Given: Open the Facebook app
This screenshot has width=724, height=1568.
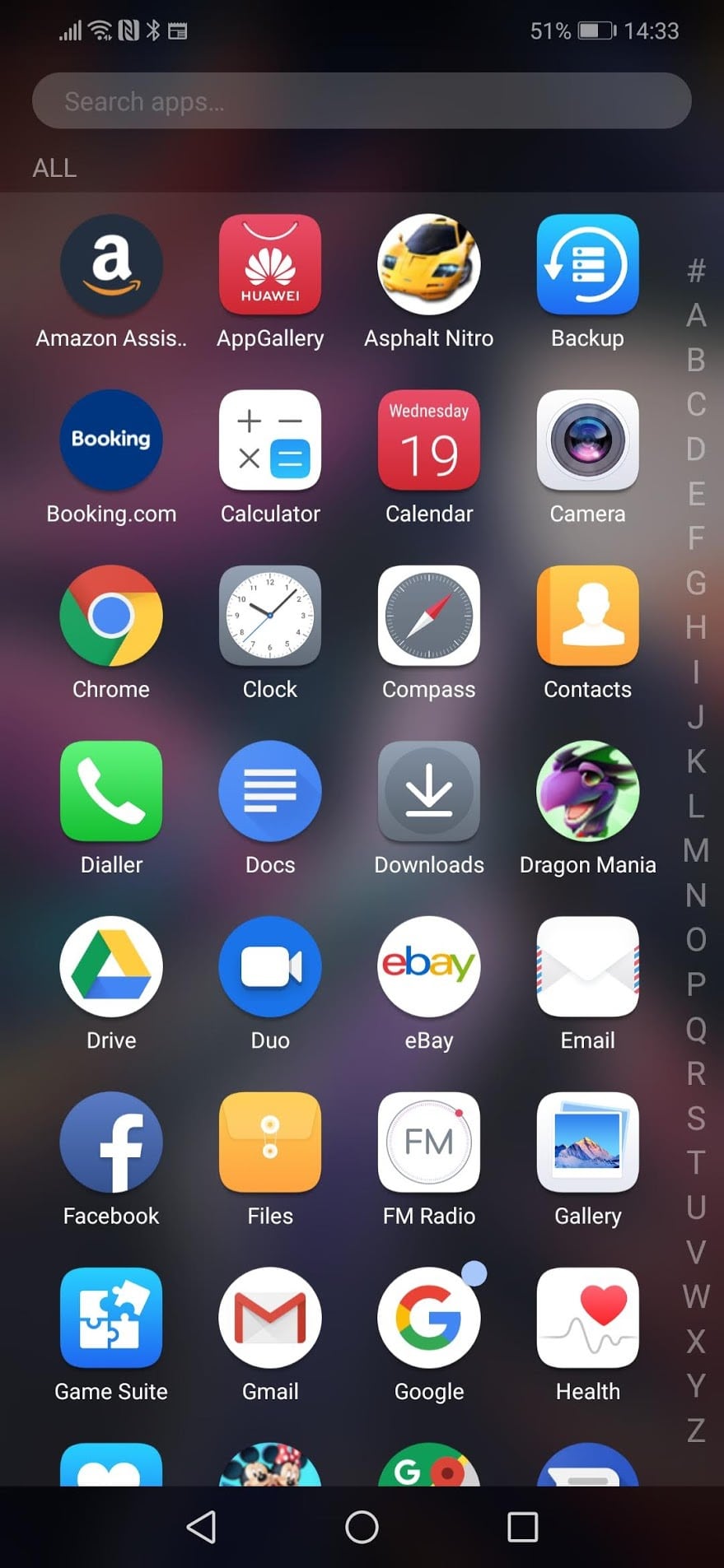Looking at the screenshot, I should [111, 1142].
